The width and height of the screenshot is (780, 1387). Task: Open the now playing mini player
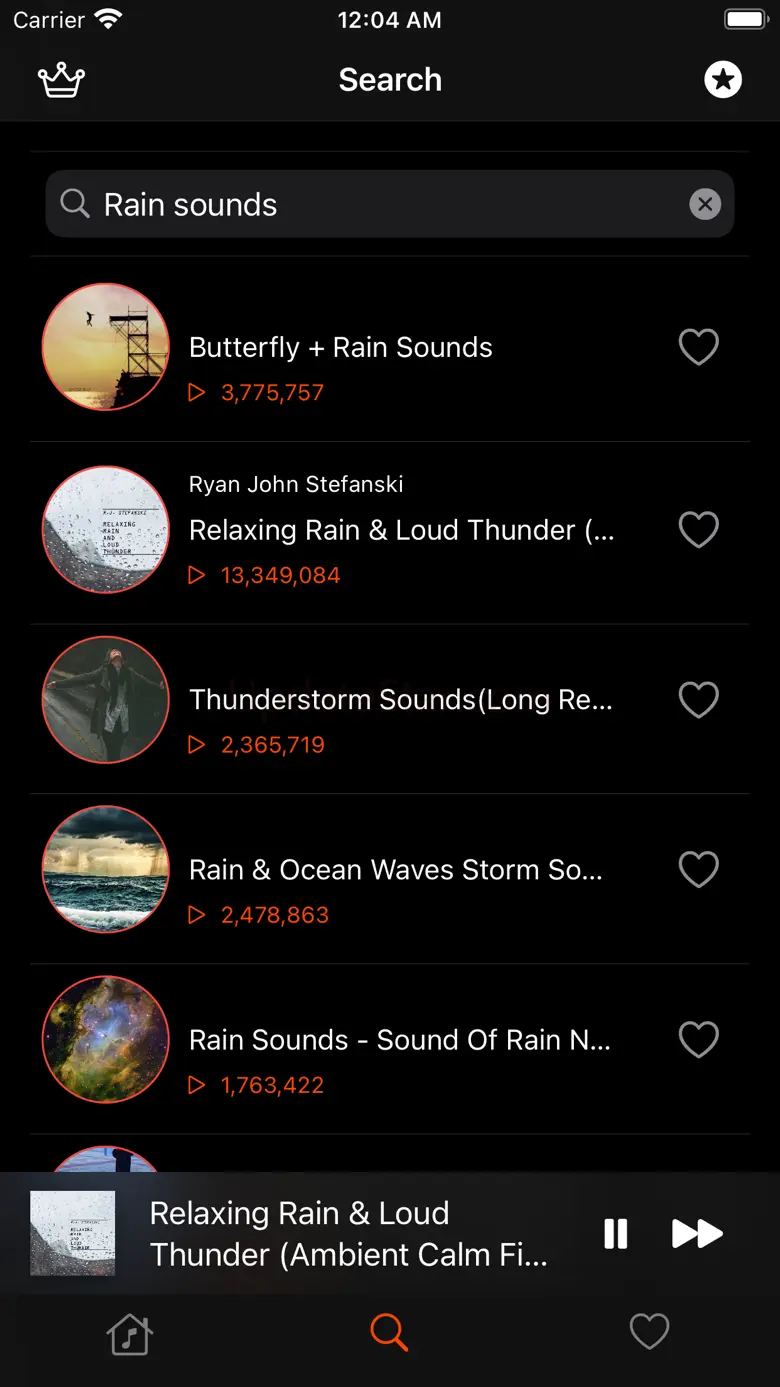[300, 1233]
